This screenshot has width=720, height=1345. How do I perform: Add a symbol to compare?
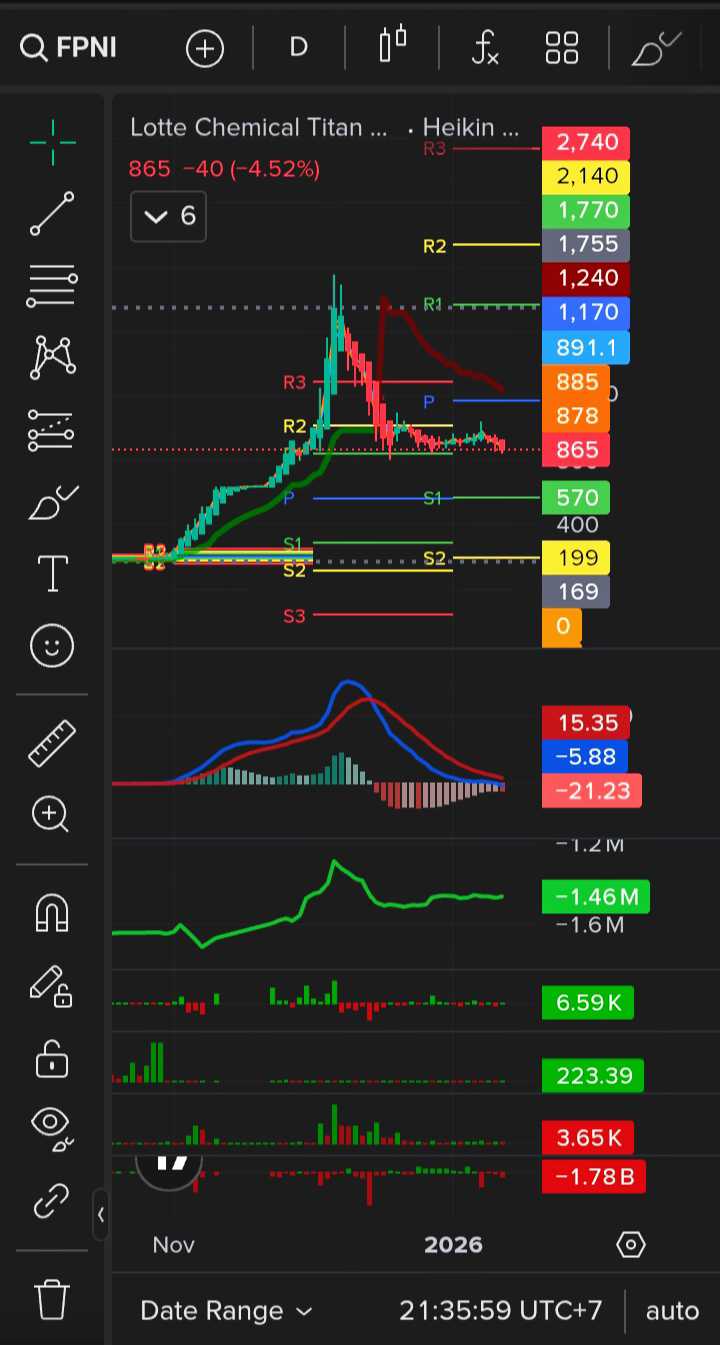[205, 48]
